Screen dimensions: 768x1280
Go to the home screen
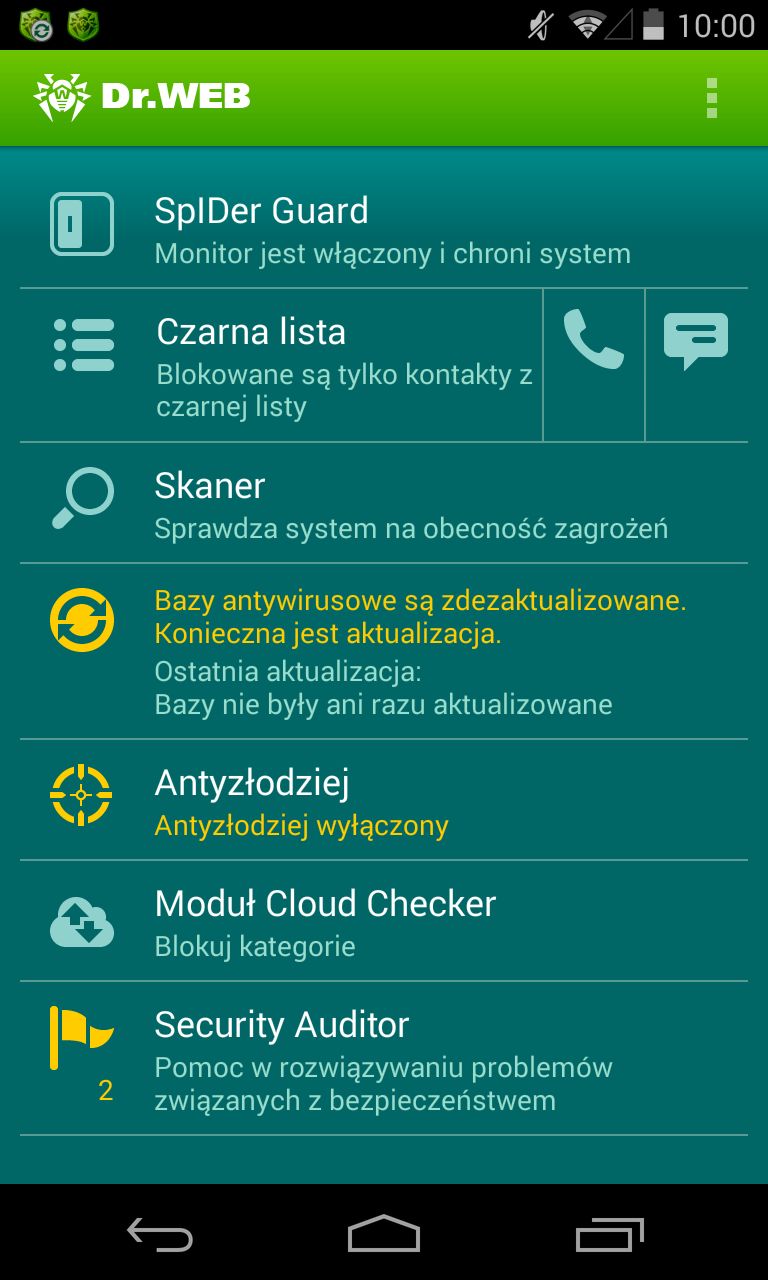tap(384, 1234)
